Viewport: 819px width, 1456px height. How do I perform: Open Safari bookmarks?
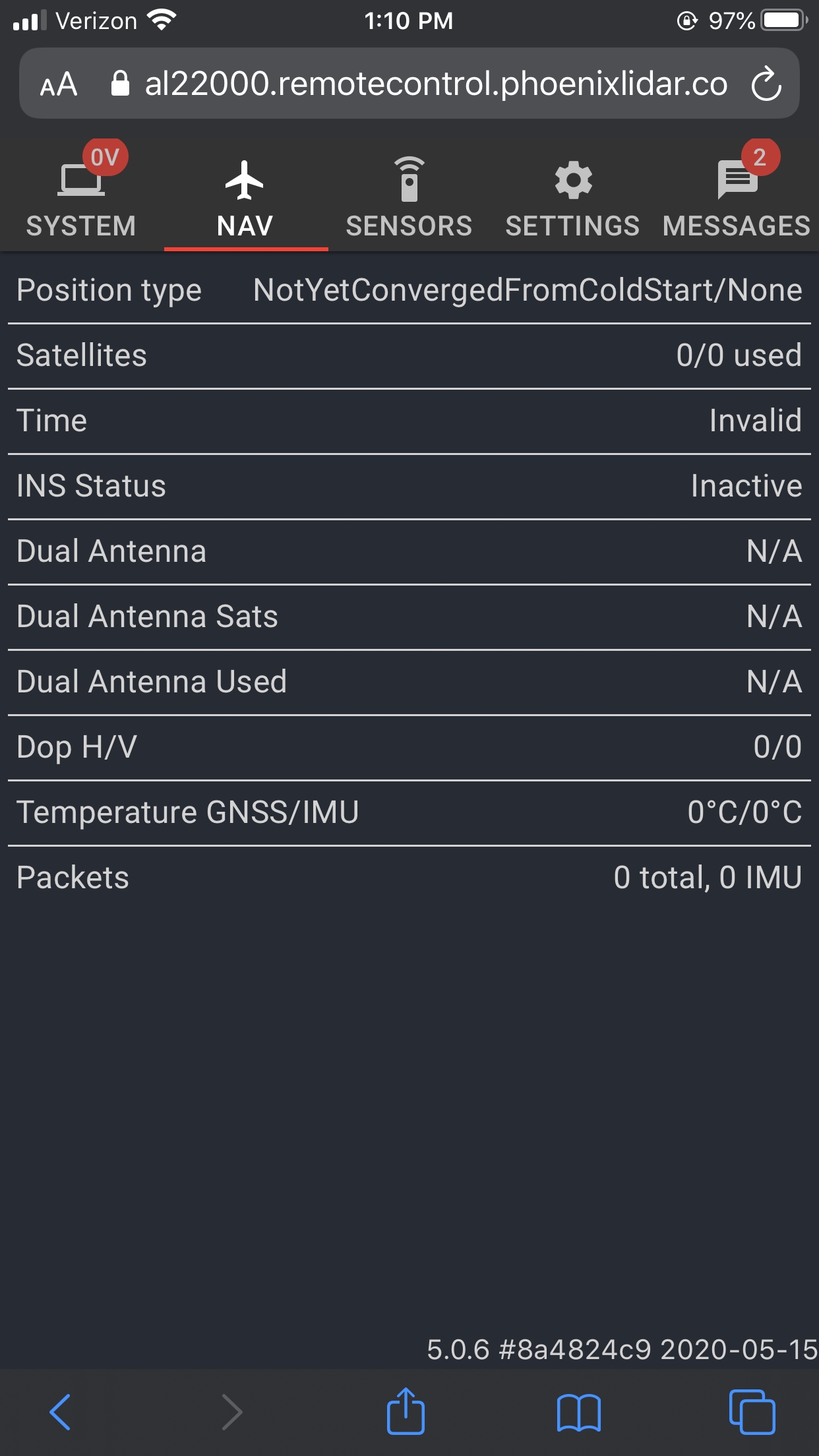click(x=578, y=1412)
